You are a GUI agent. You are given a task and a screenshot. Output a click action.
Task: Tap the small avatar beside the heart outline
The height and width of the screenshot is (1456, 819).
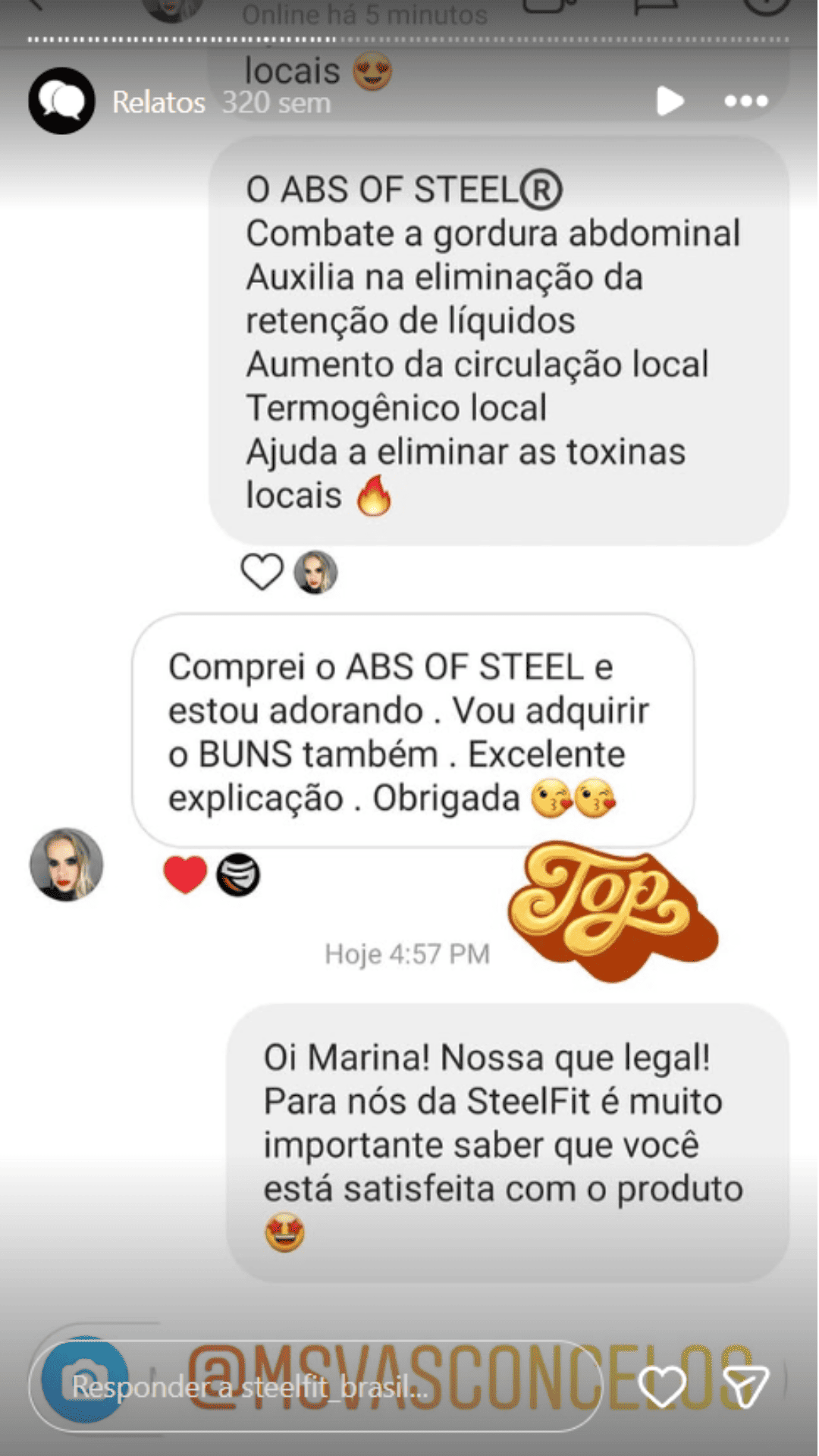coord(315,573)
